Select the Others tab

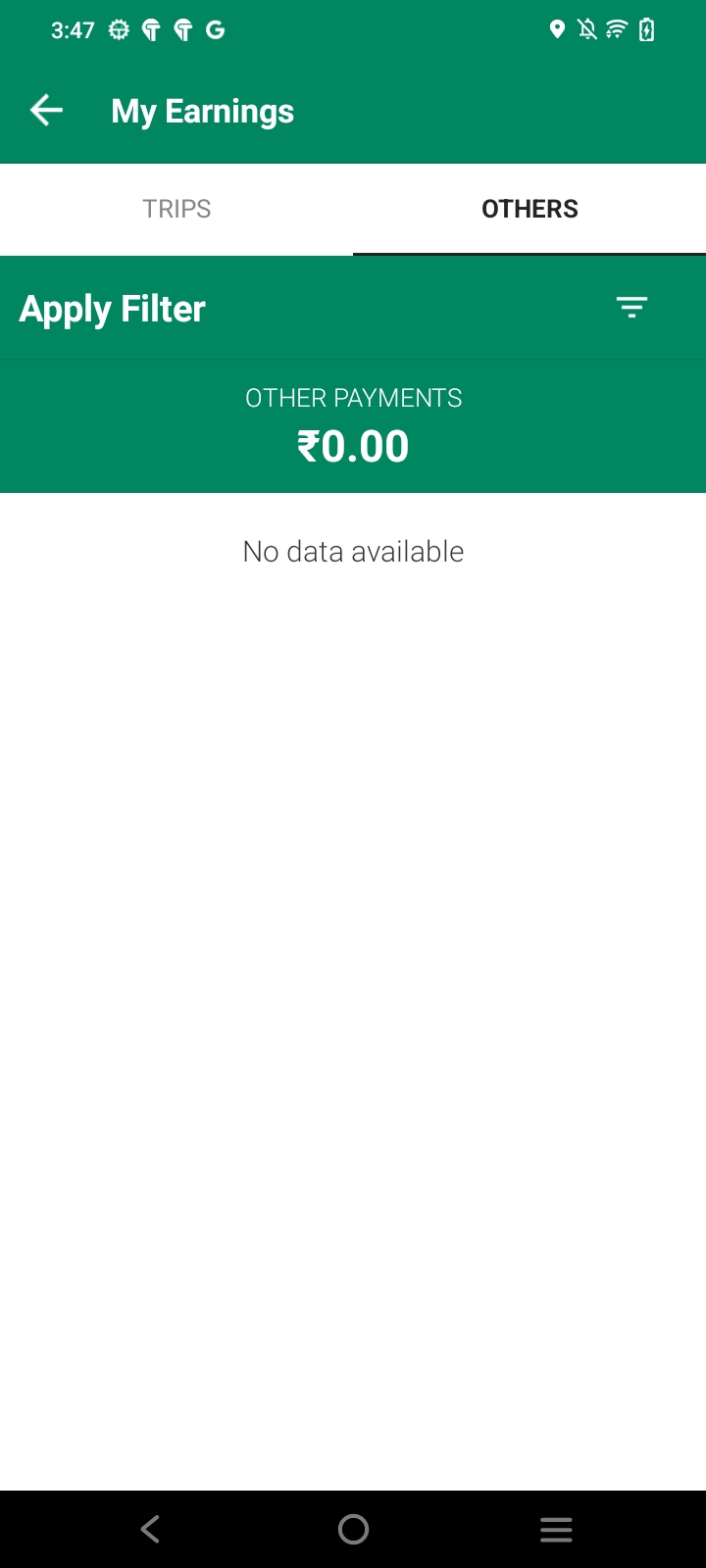pyautogui.click(x=529, y=209)
